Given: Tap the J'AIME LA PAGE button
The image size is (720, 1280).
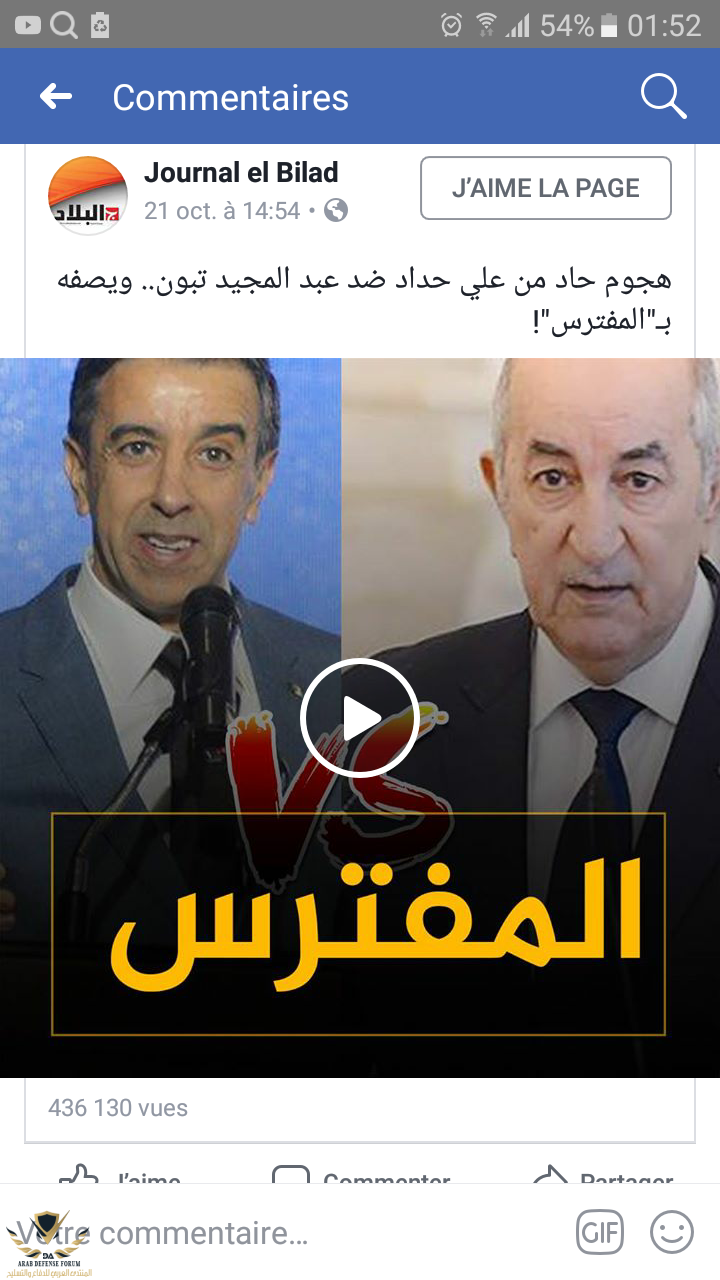Looking at the screenshot, I should (545, 188).
